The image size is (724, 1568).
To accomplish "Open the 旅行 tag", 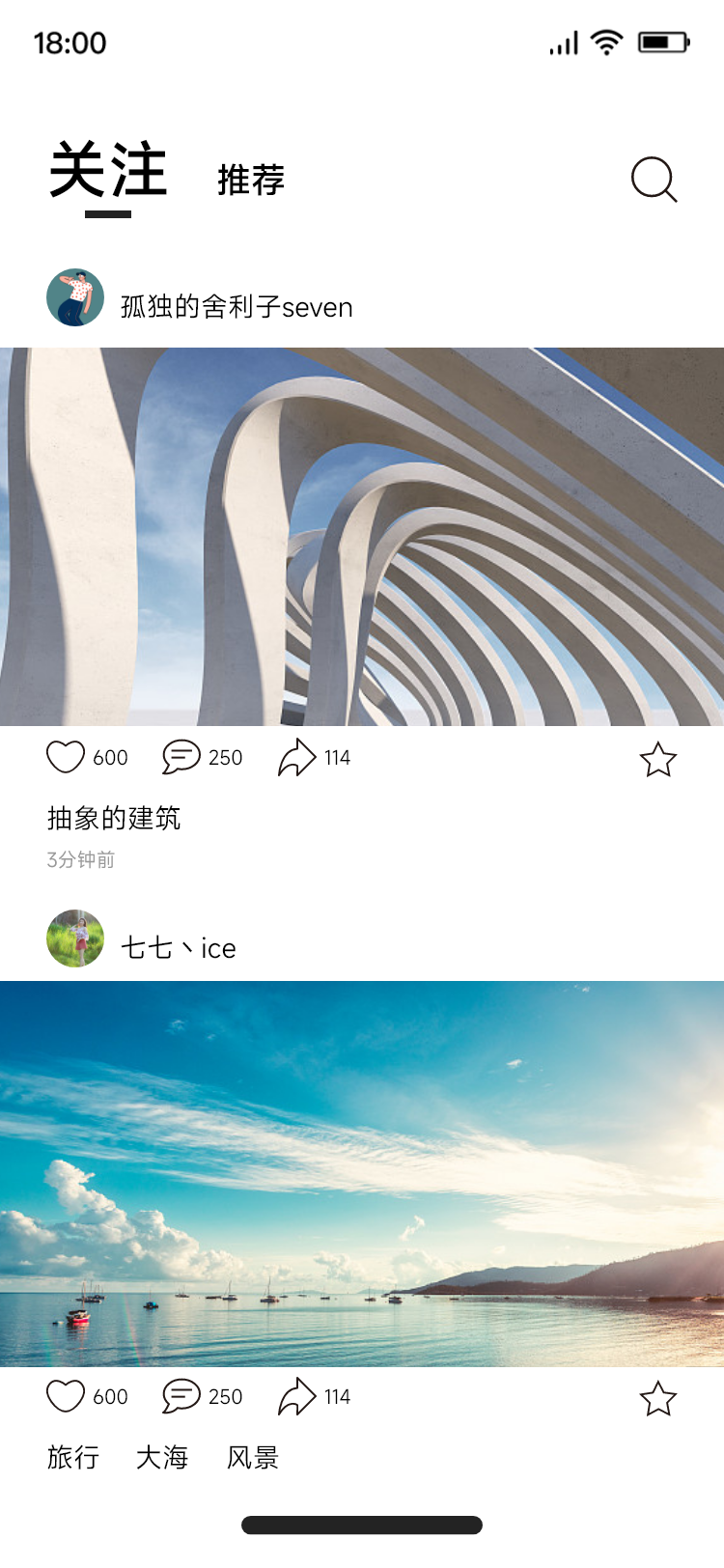I will (73, 1457).
